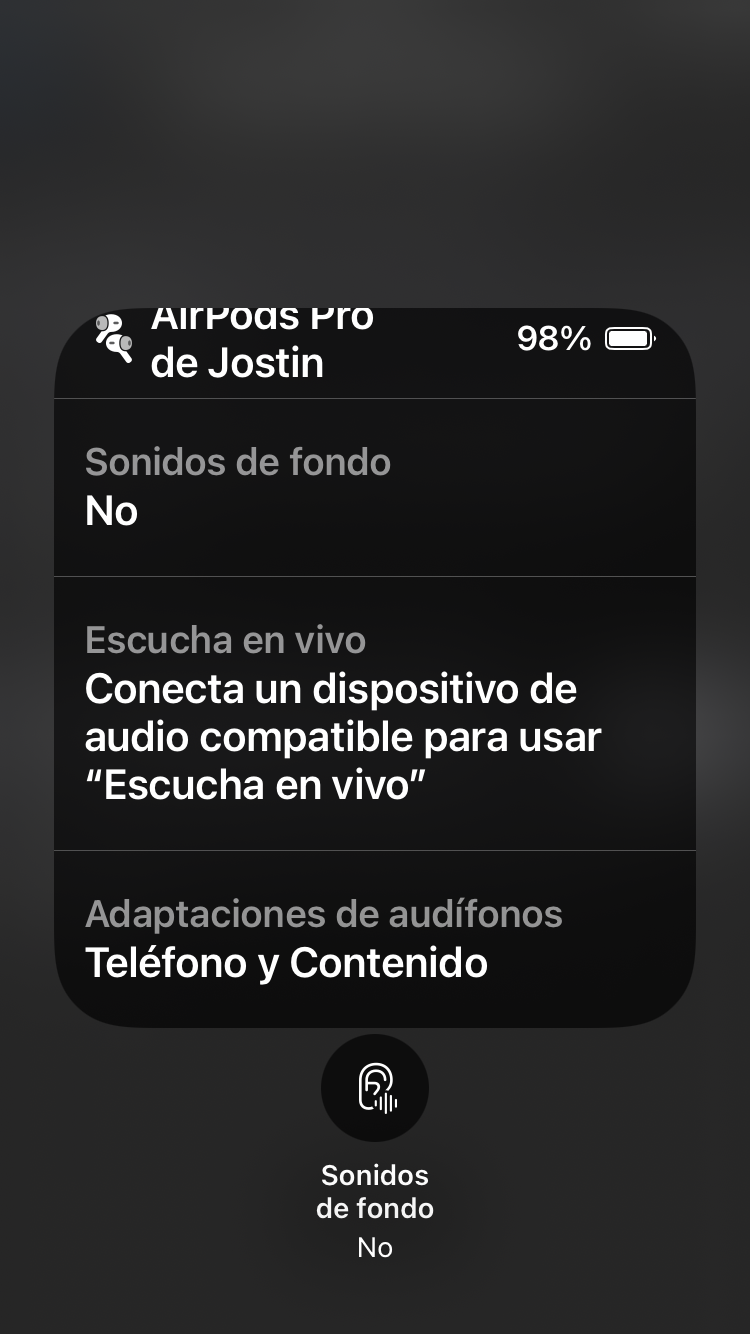Viewport: 750px width, 1334px height.
Task: Open the Sonidos de fondo row
Action: tap(374, 488)
